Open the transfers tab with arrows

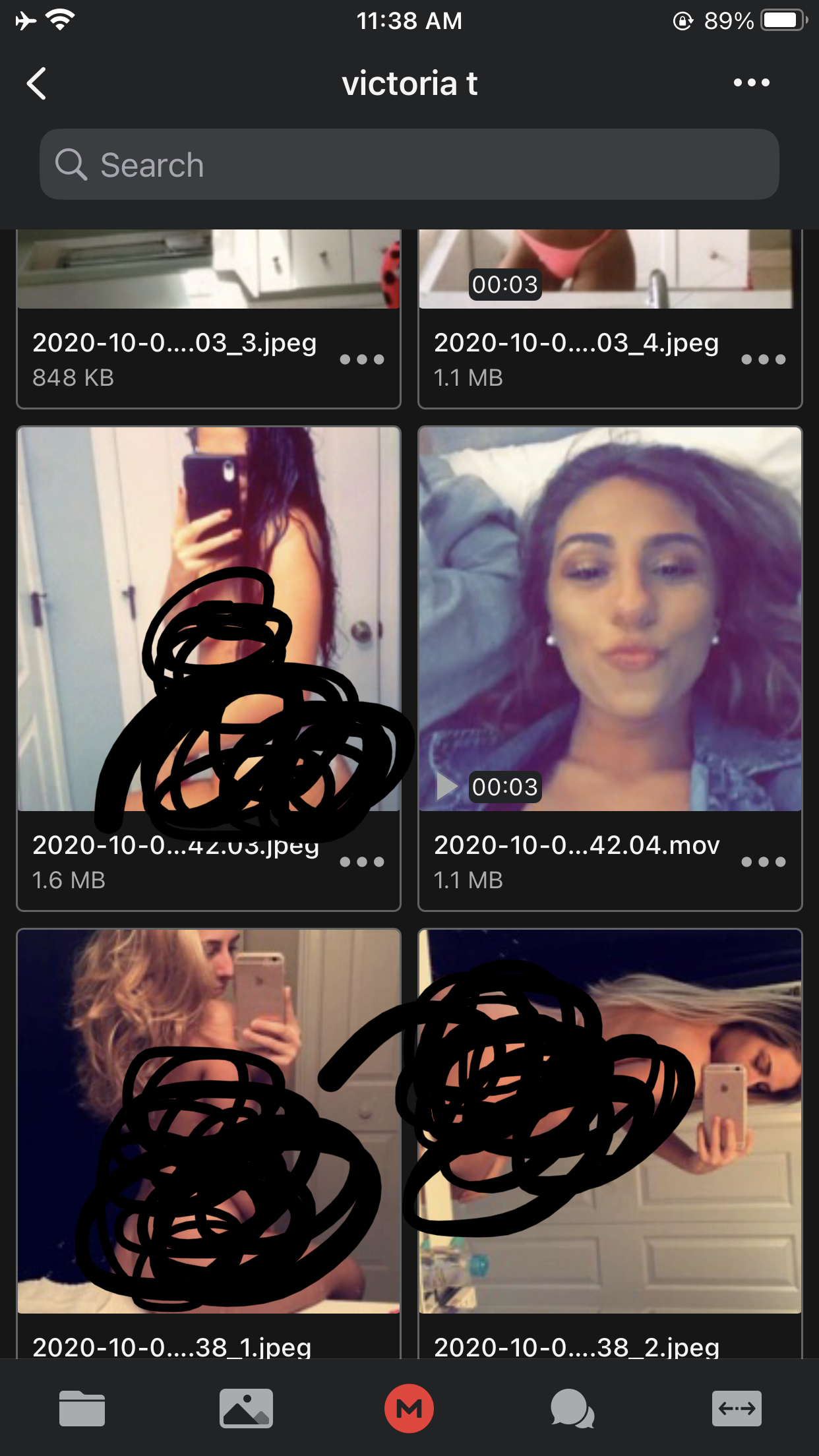point(737,1409)
